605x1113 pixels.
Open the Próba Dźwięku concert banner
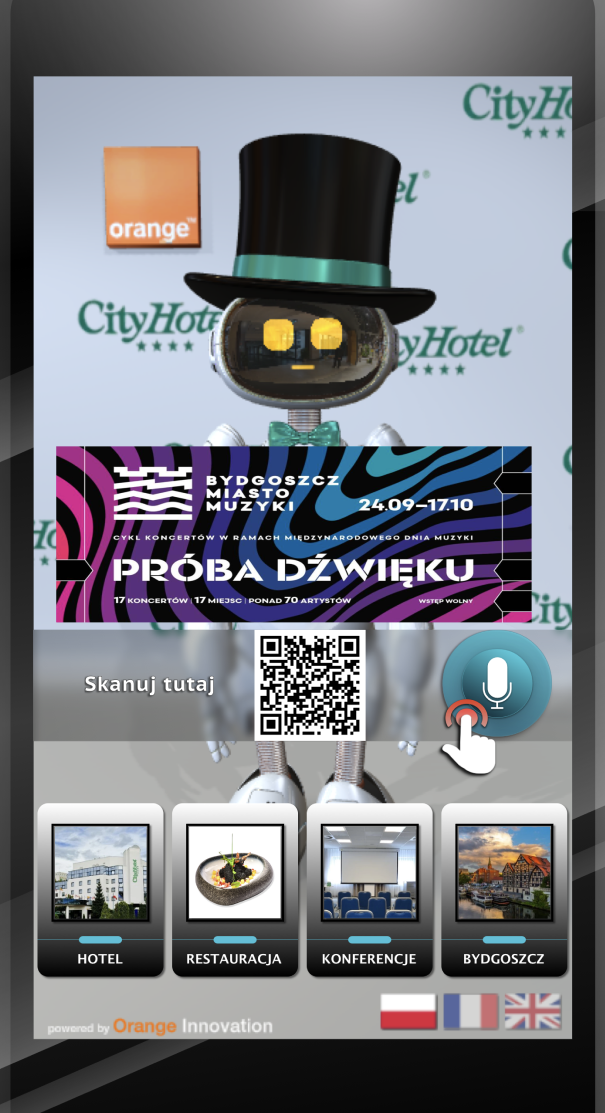(x=293, y=534)
